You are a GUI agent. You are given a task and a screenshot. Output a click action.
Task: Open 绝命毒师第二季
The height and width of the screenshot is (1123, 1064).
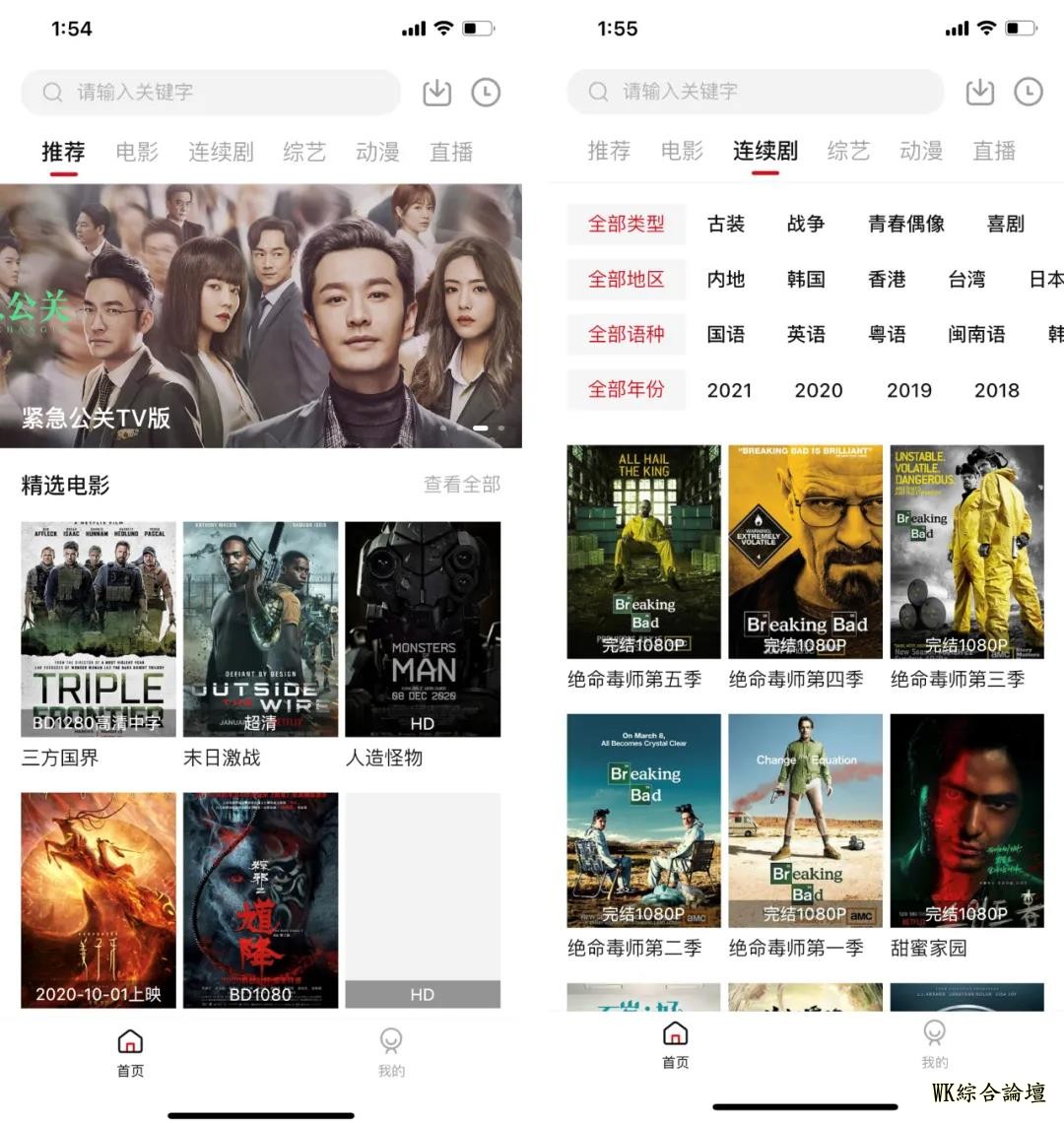(x=643, y=821)
